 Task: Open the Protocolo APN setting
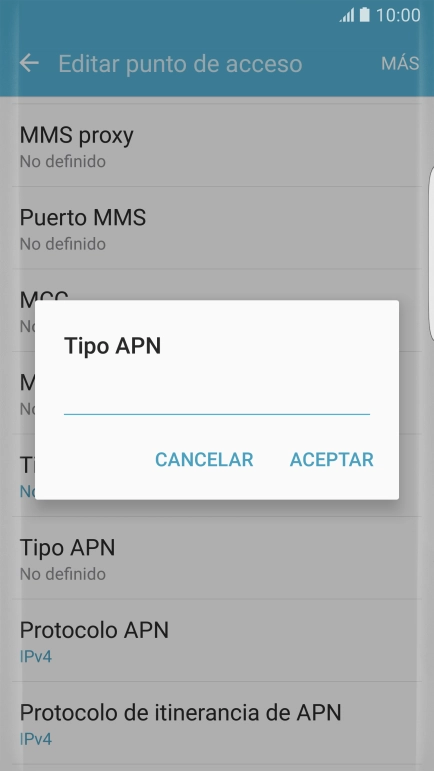(217, 641)
